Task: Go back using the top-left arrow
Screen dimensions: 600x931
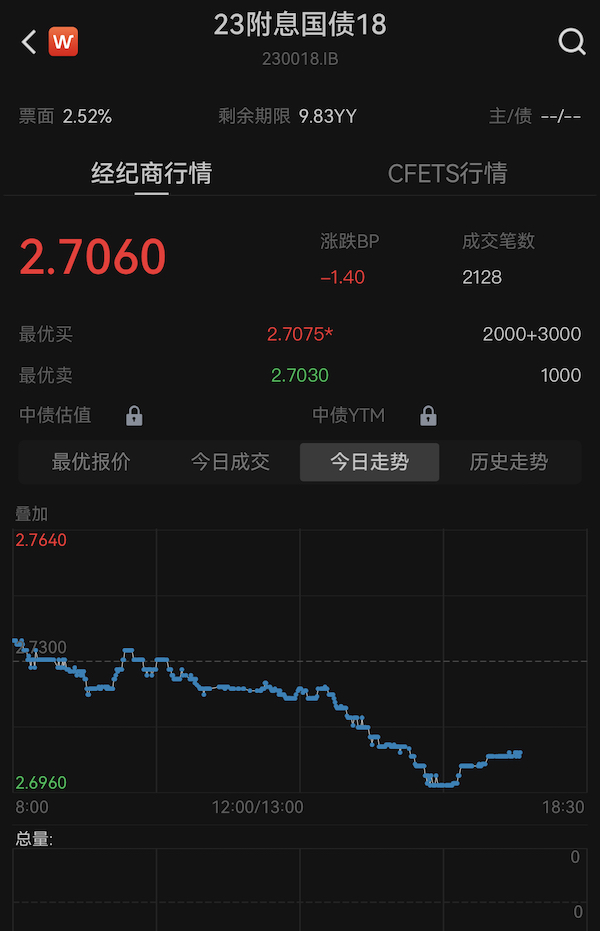Action: pyautogui.click(x=29, y=42)
